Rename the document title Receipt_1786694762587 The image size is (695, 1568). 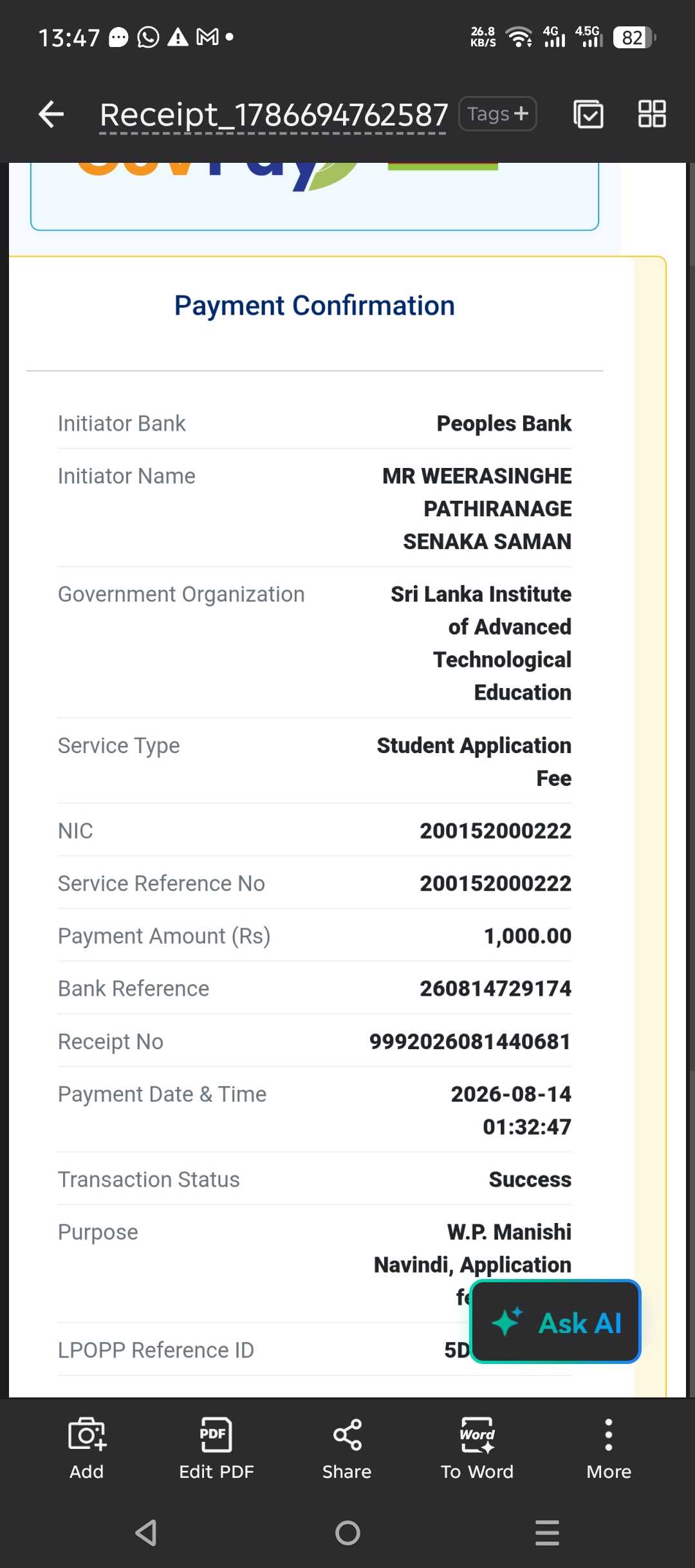(x=273, y=115)
